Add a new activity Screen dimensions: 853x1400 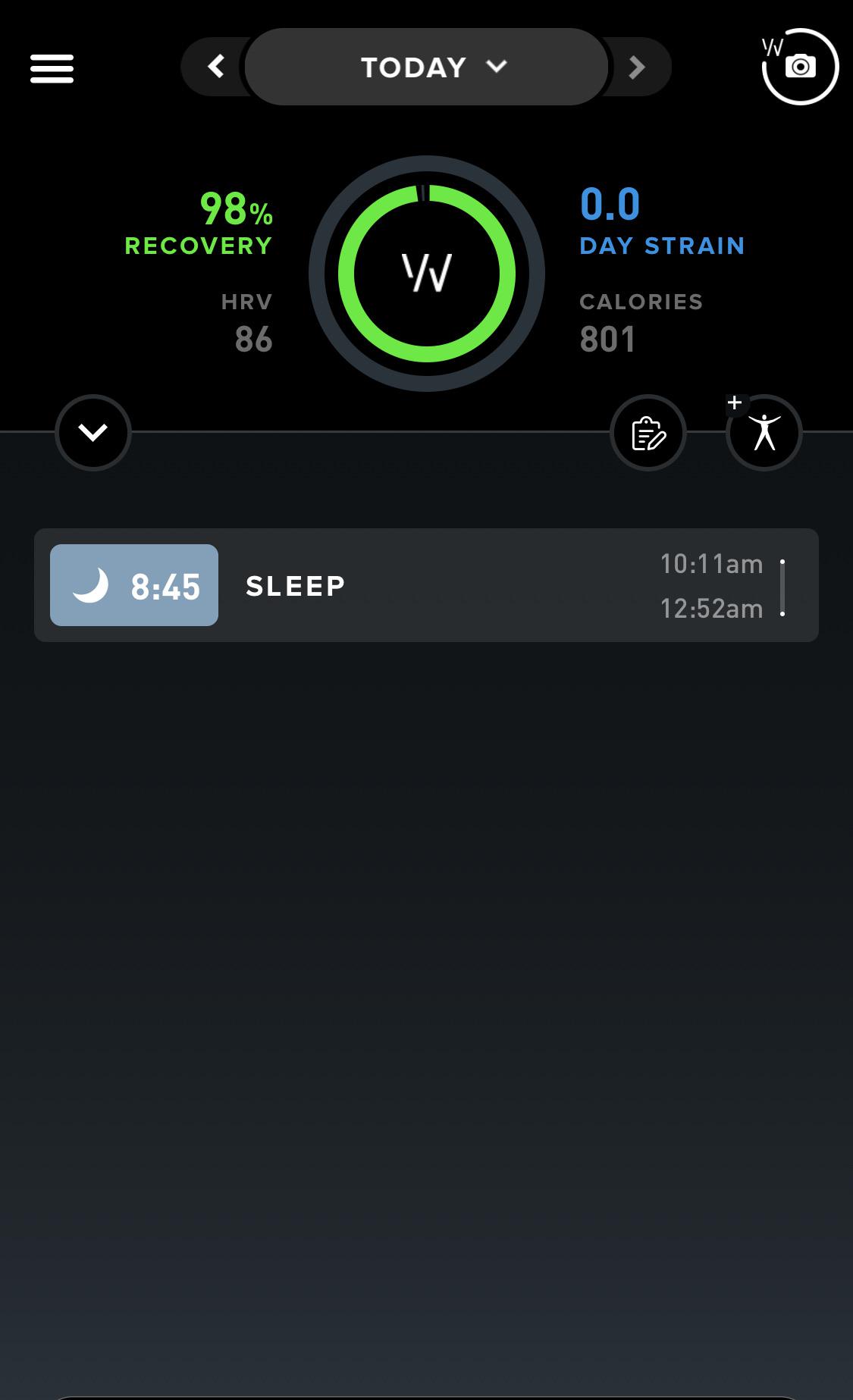[x=764, y=434]
